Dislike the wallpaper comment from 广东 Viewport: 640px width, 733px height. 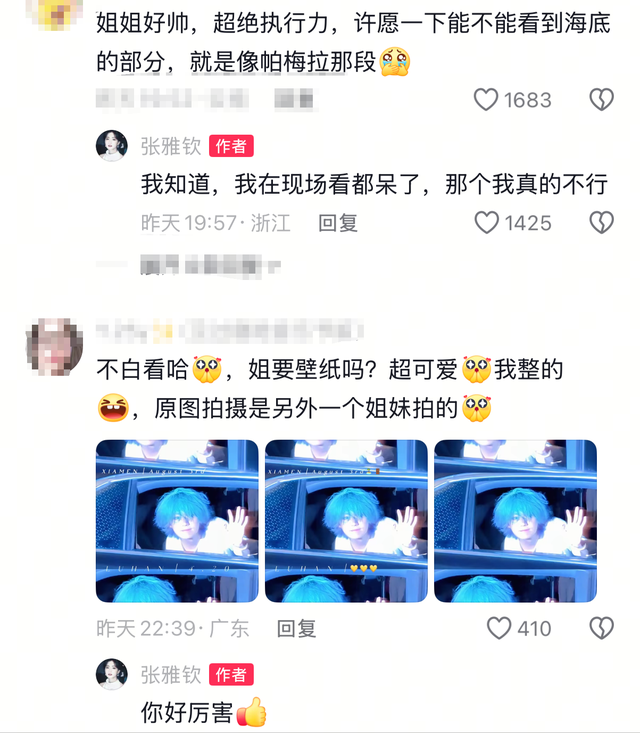601,628
